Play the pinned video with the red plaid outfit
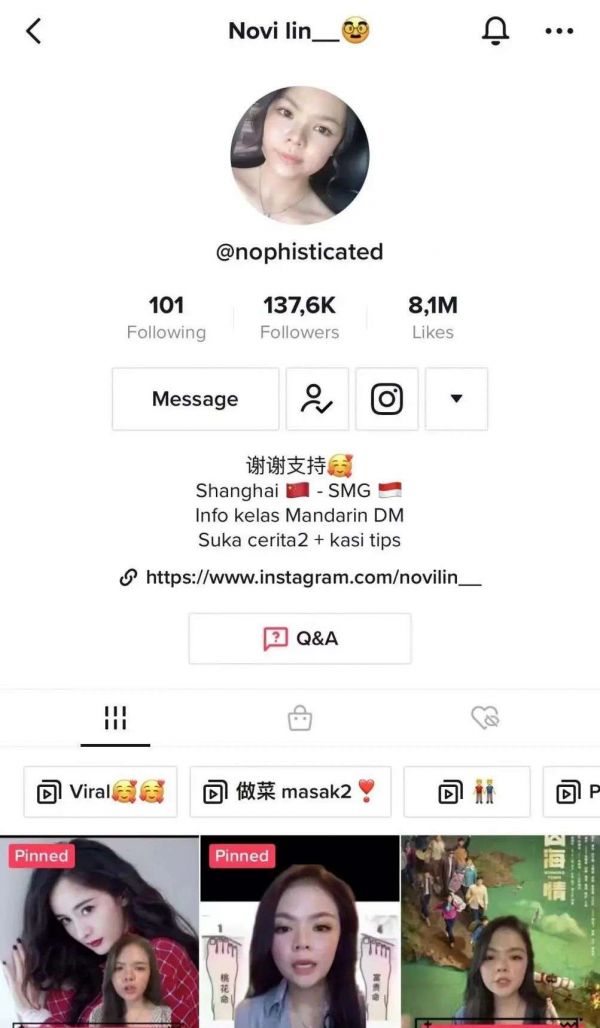 99,932
